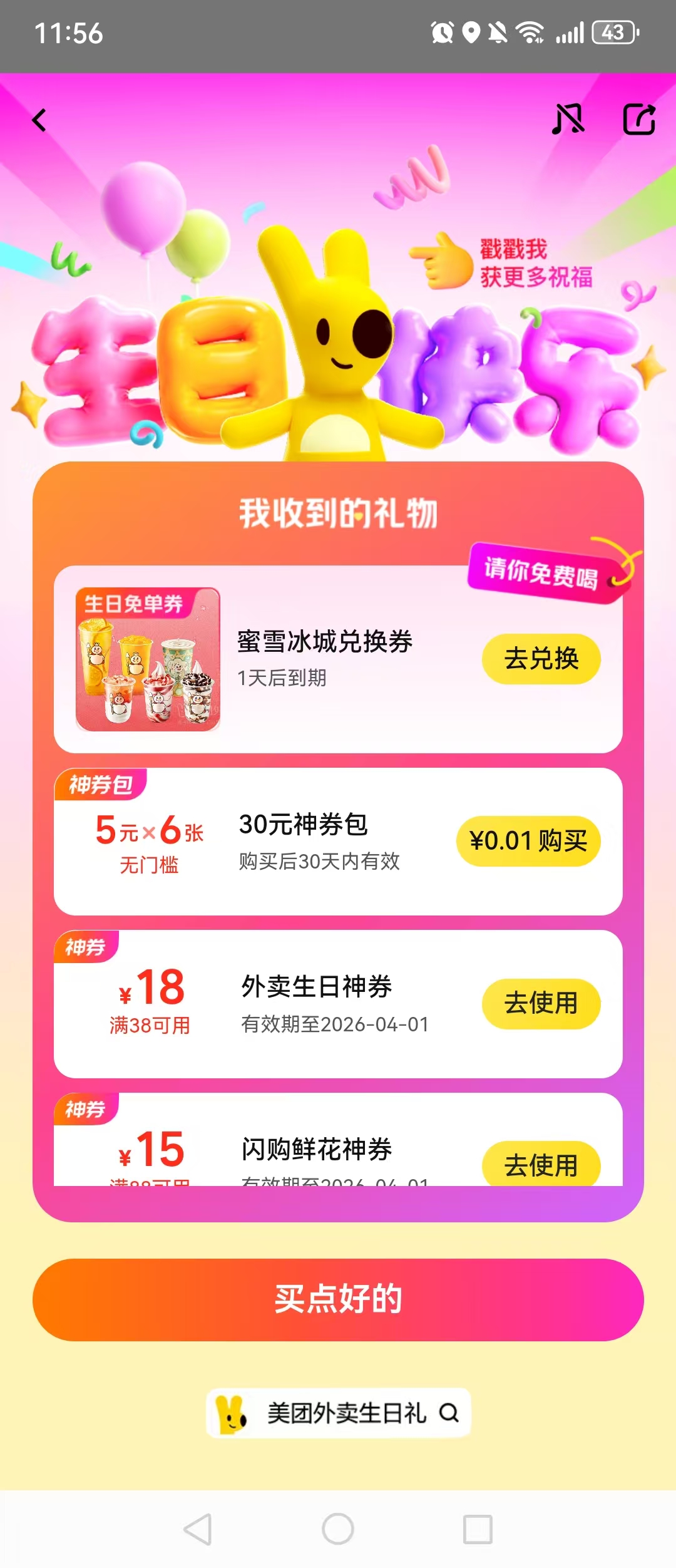The height and width of the screenshot is (1568, 676).
Task: Go back using the top-left arrow
Action: [39, 120]
